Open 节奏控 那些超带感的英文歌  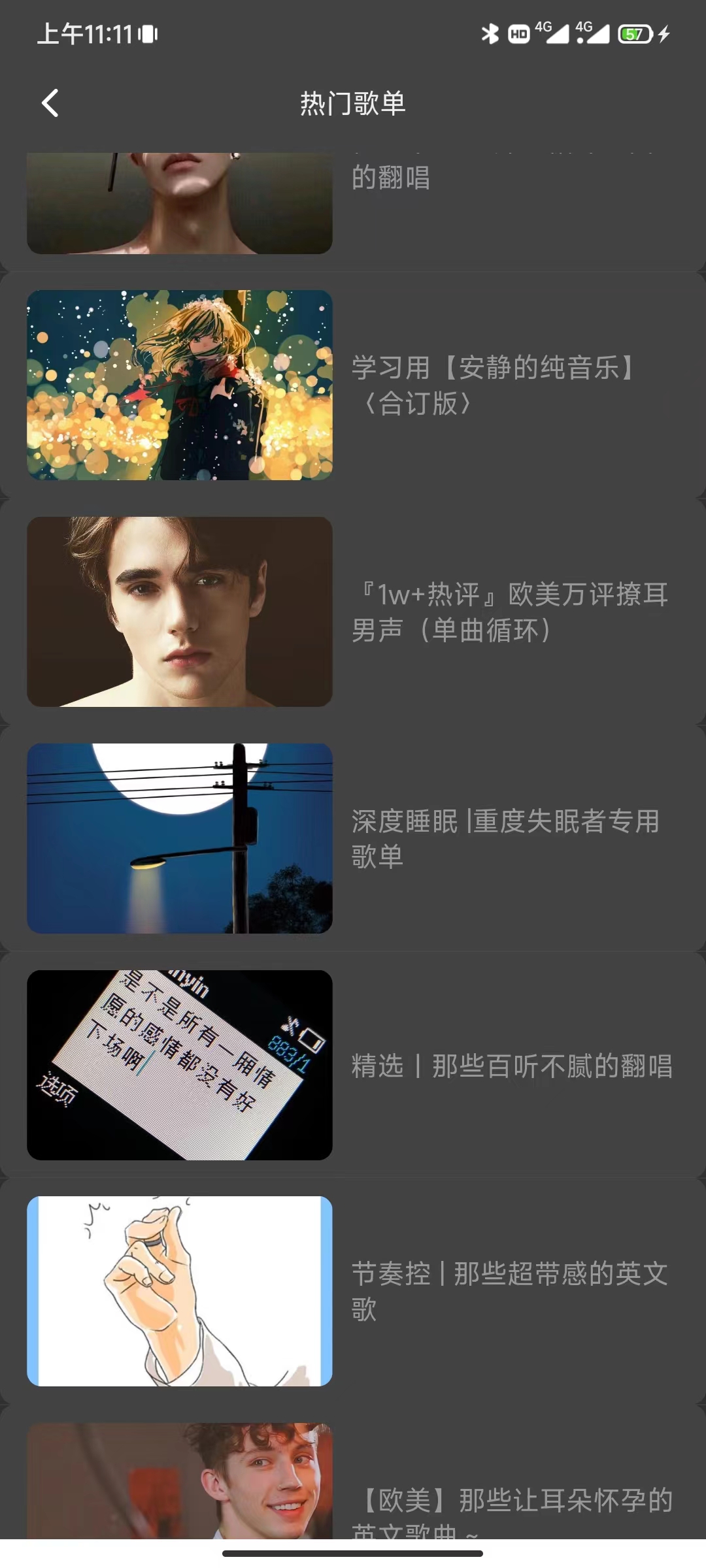click(x=353, y=1292)
